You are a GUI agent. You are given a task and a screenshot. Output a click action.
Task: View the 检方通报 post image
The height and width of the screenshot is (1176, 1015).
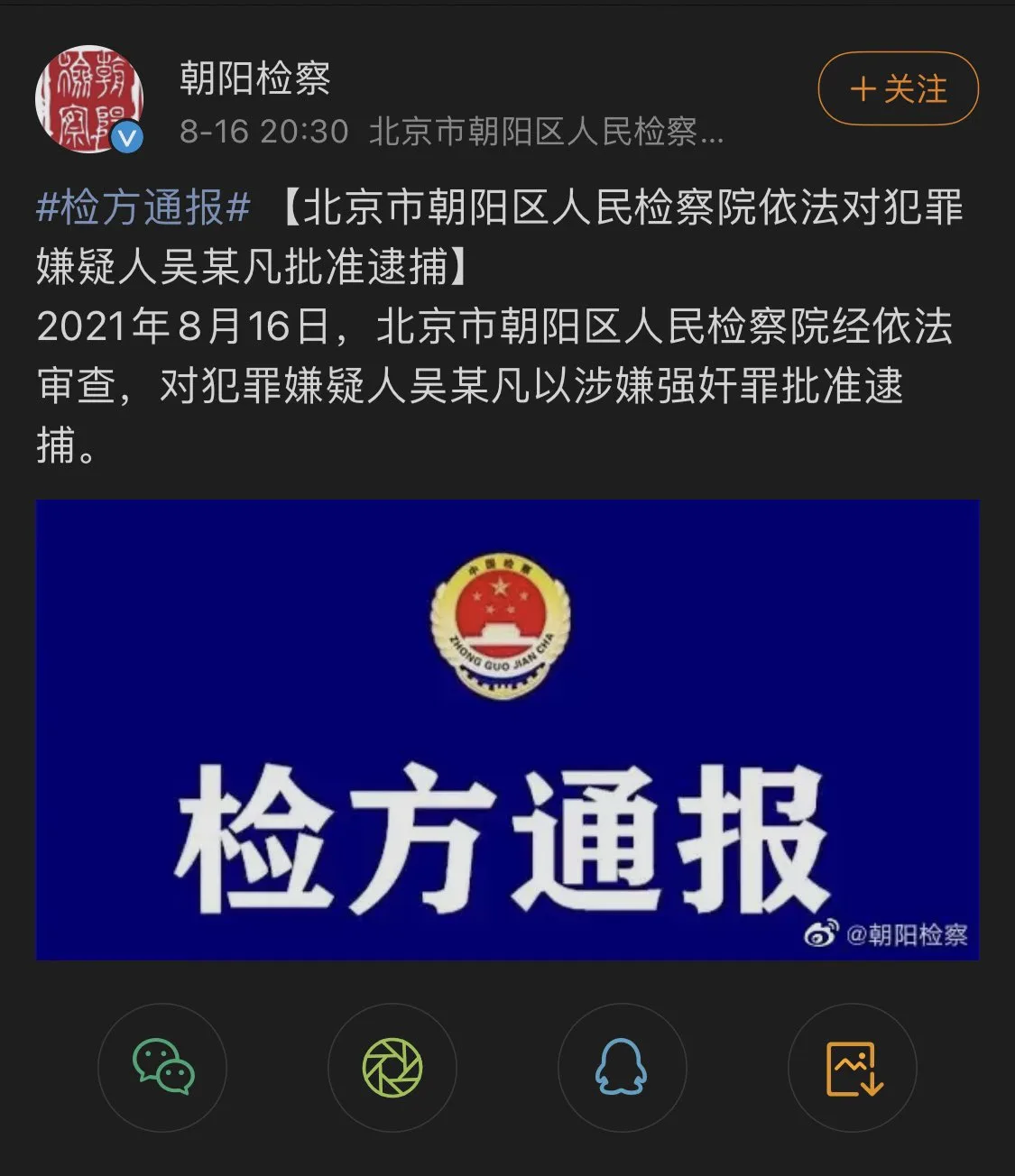[507, 729]
